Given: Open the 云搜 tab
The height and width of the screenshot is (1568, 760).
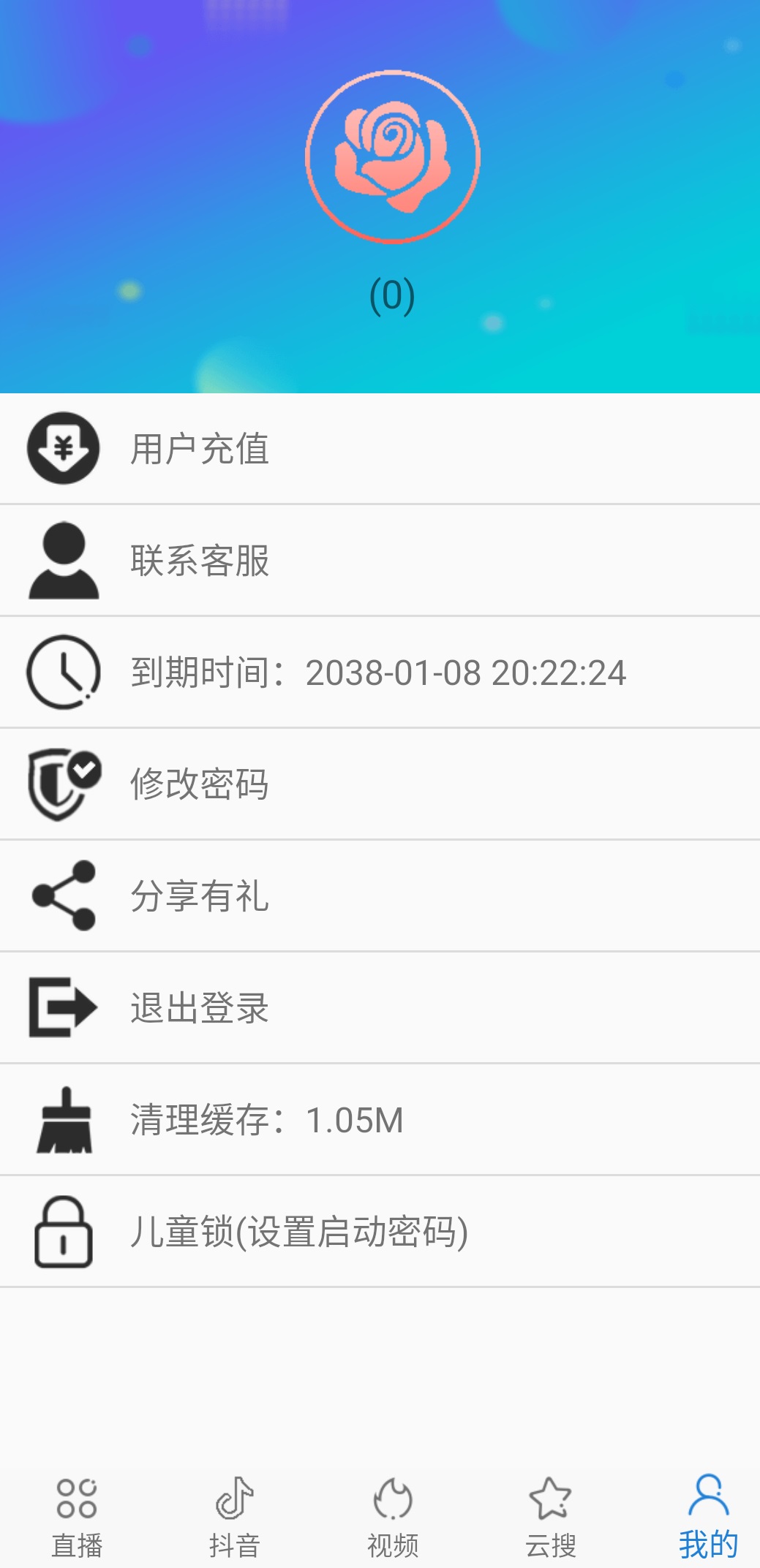Looking at the screenshot, I should [551, 1517].
